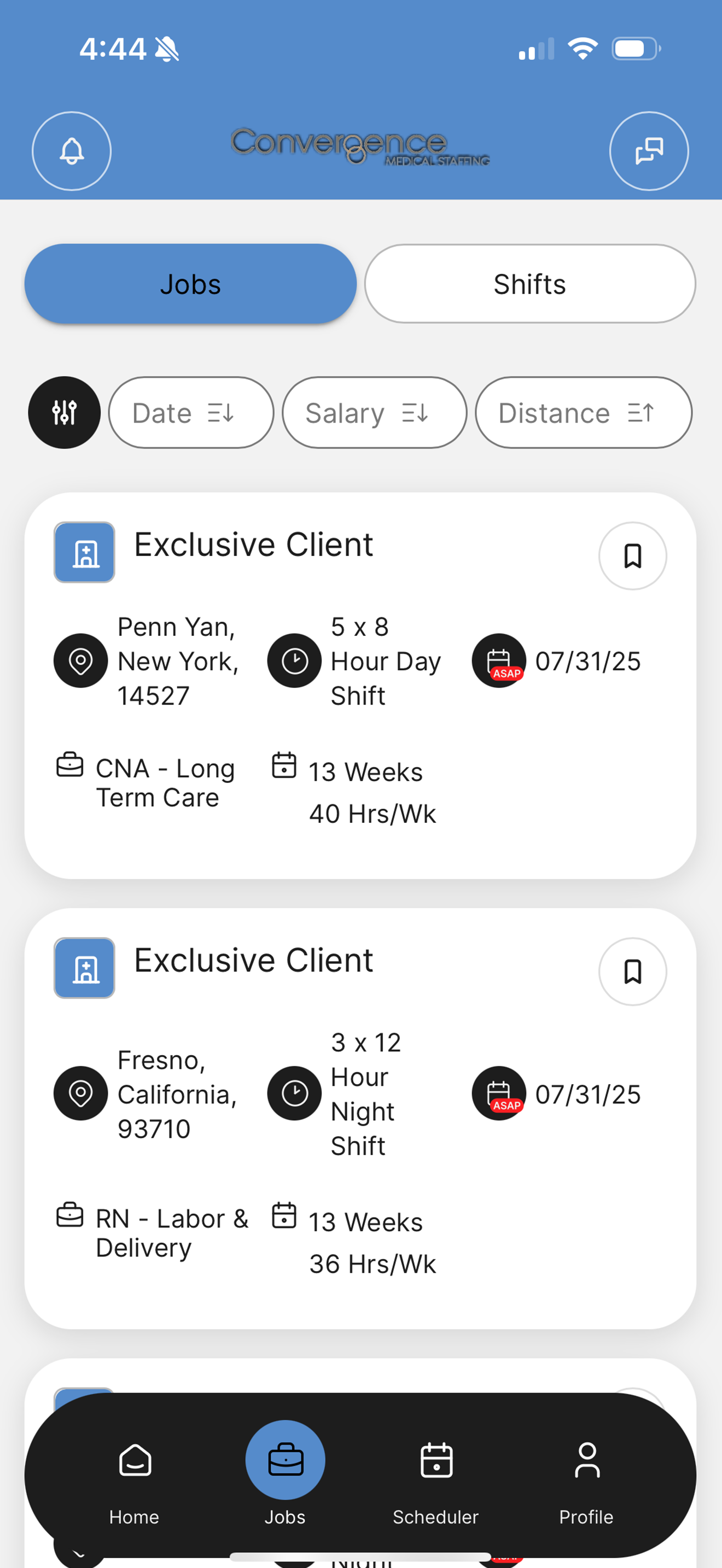Viewport: 722px width, 1568px height.
Task: Open the notifications bell
Action: pos(71,151)
